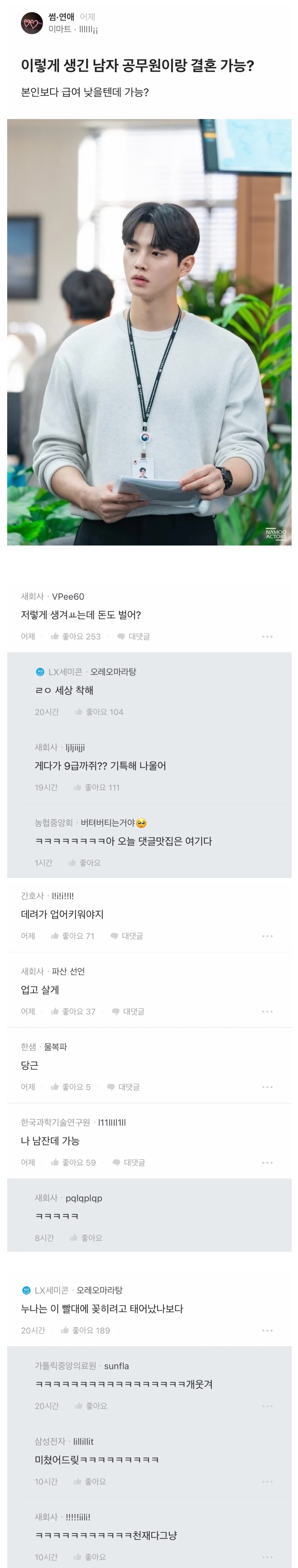Open the post photo of the man
Screen dimensions: 298x1568
pos(149,332)
